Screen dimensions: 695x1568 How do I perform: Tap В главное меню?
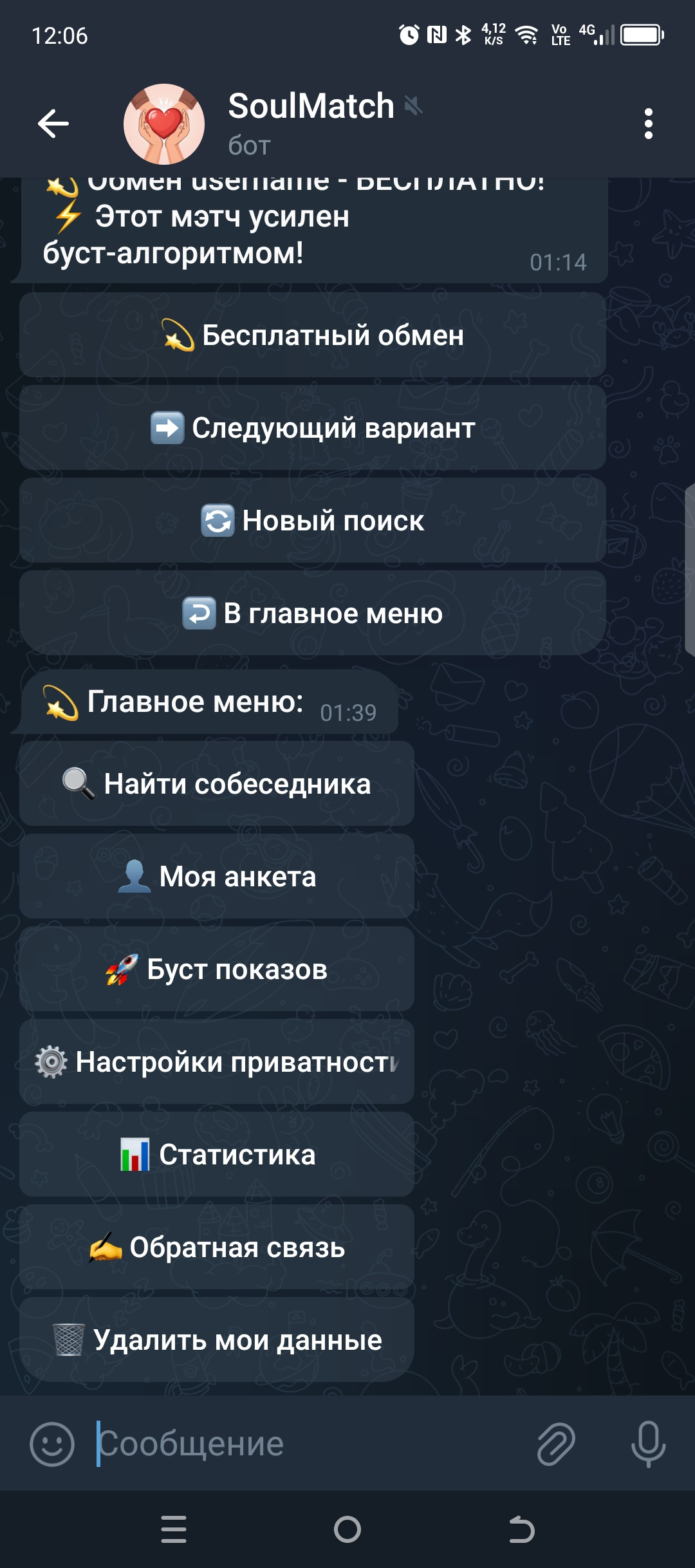tap(313, 613)
